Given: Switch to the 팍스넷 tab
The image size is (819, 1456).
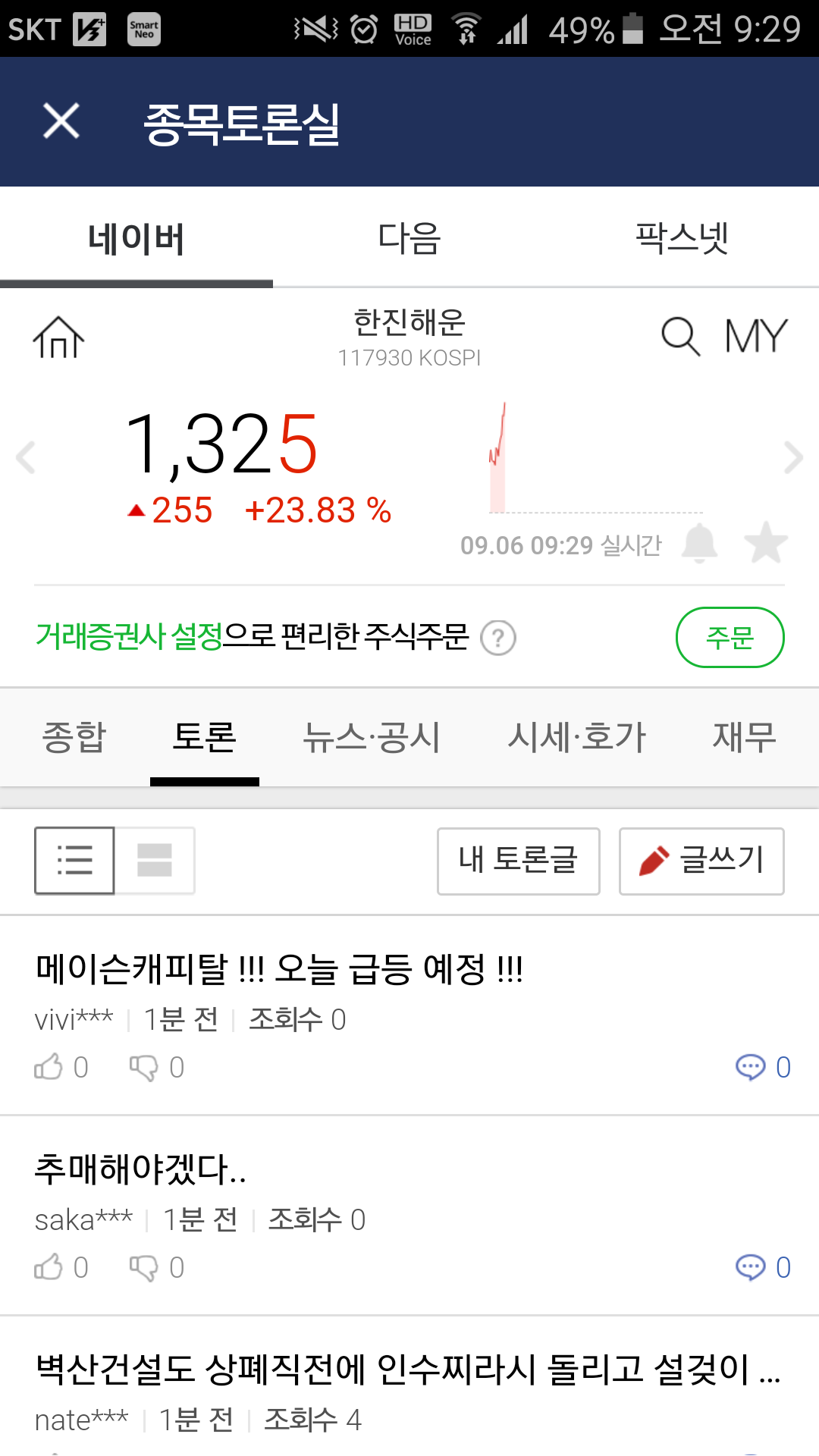Looking at the screenshot, I should [x=682, y=238].
